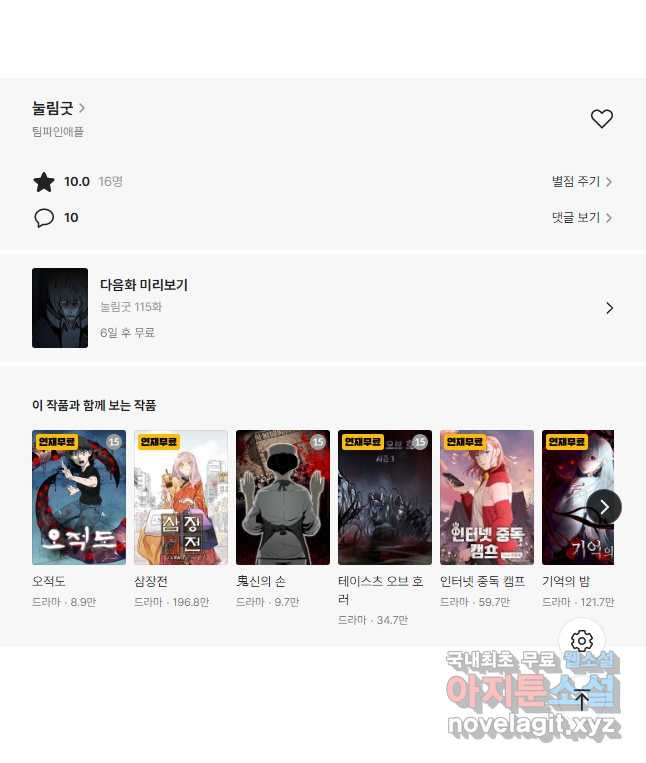Viewport: 646px width, 763px height.
Task: Jump back to top with the up arrow
Action: click(x=582, y=700)
